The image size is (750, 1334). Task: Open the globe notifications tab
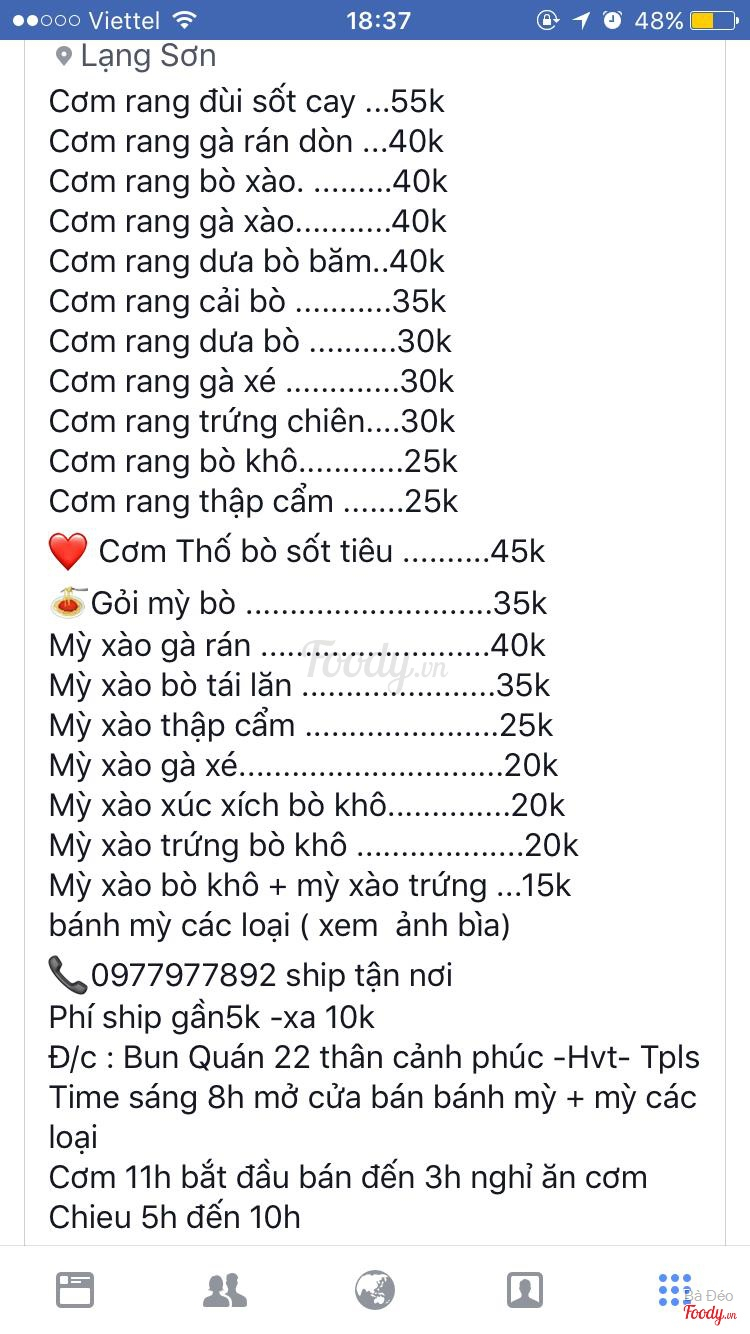coord(375,1290)
